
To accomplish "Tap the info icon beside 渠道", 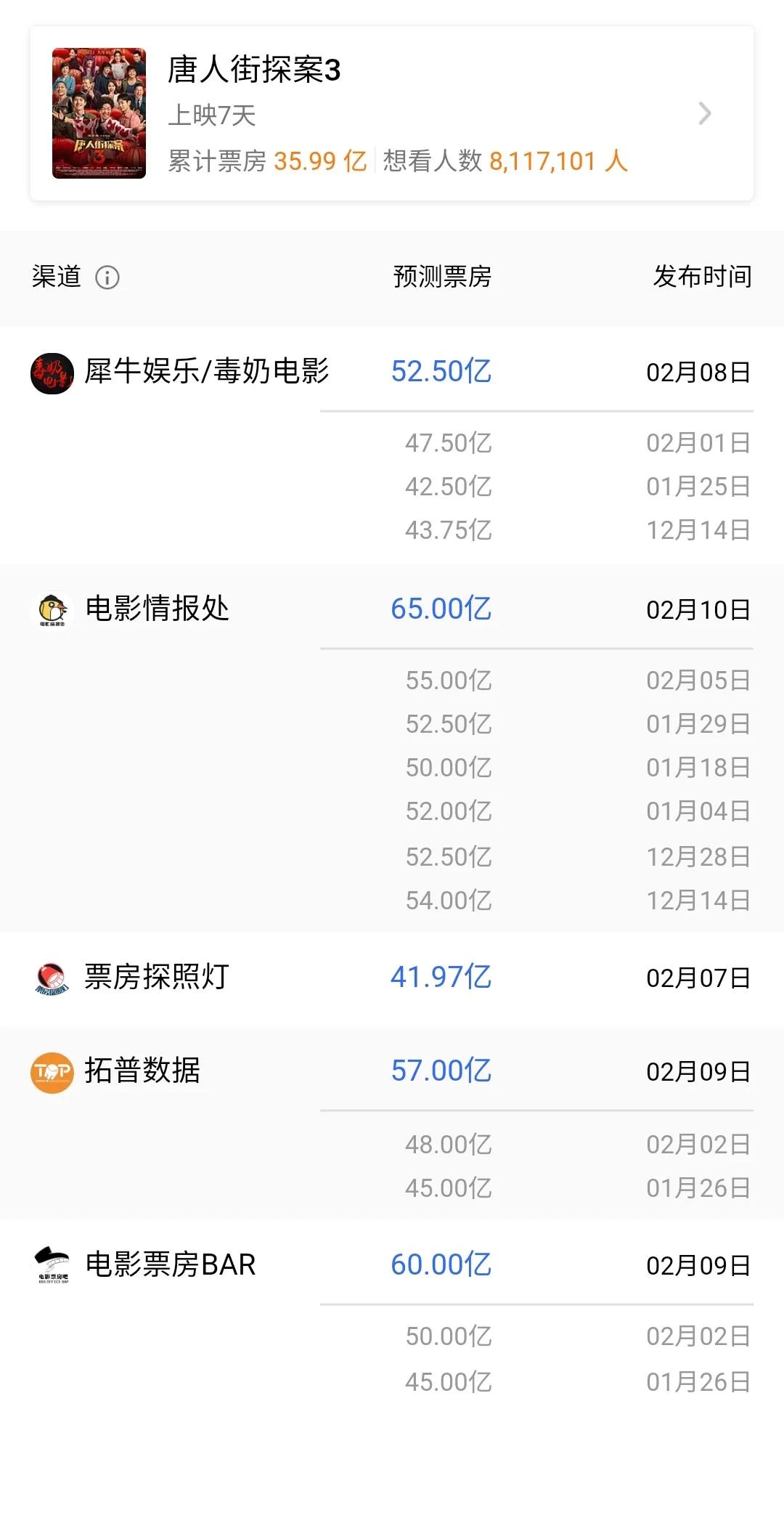I will click(107, 277).
